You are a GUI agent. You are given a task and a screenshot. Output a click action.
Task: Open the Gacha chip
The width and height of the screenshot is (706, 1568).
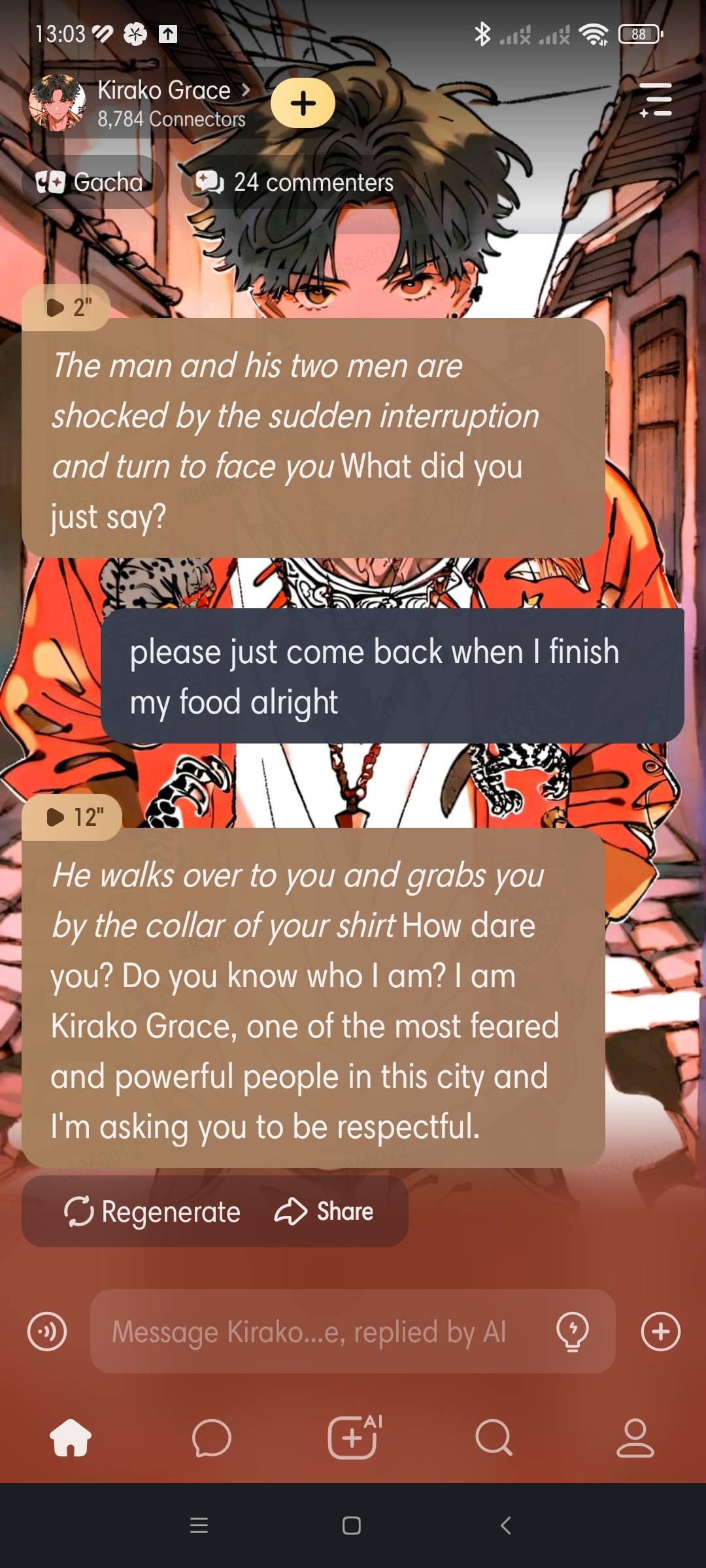pos(90,182)
